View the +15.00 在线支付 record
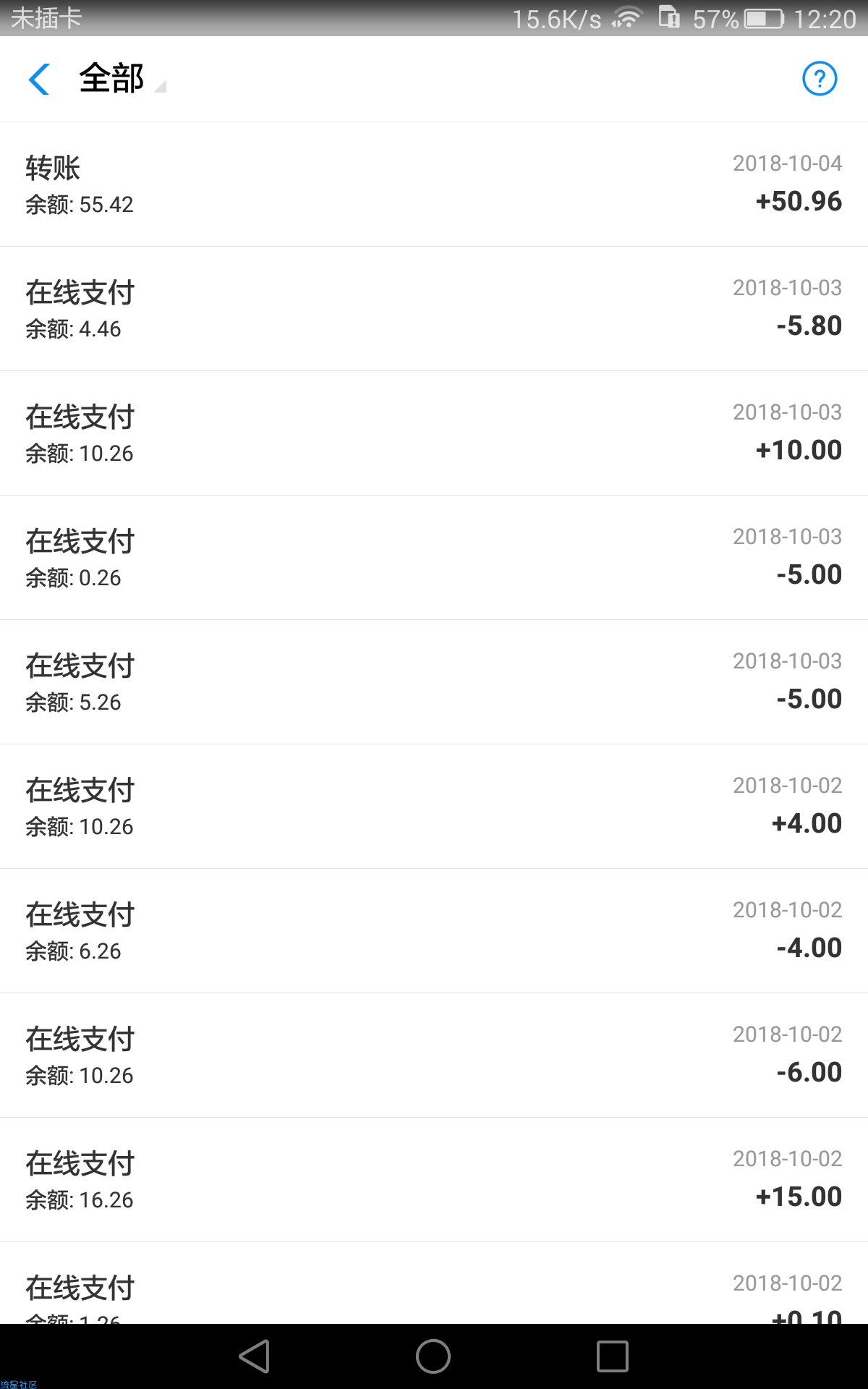The height and width of the screenshot is (1389, 868). pyautogui.click(x=434, y=1180)
